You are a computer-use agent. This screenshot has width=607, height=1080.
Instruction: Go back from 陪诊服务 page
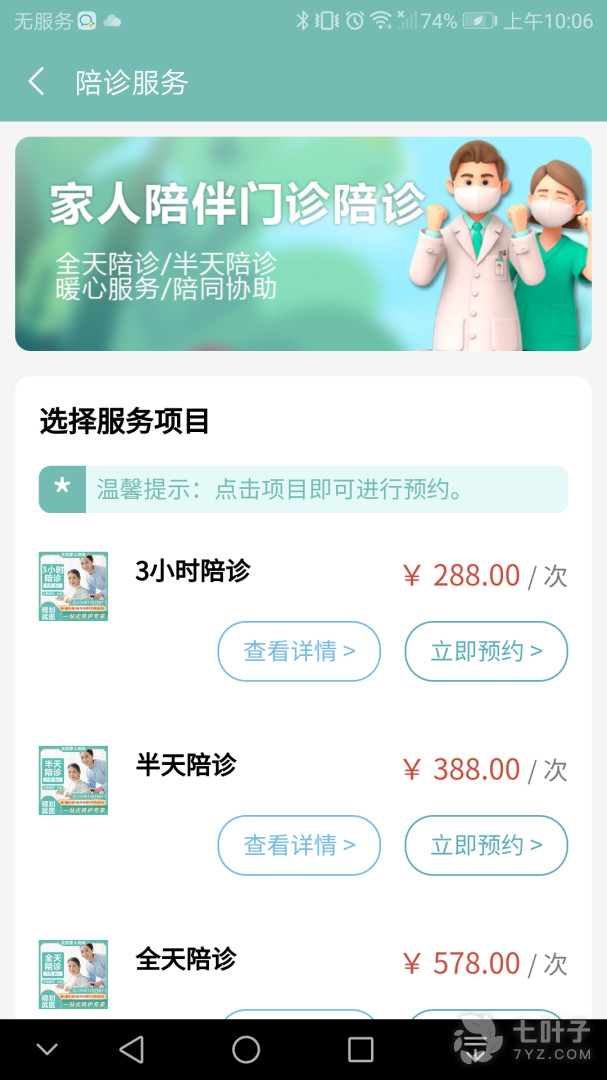click(x=37, y=82)
